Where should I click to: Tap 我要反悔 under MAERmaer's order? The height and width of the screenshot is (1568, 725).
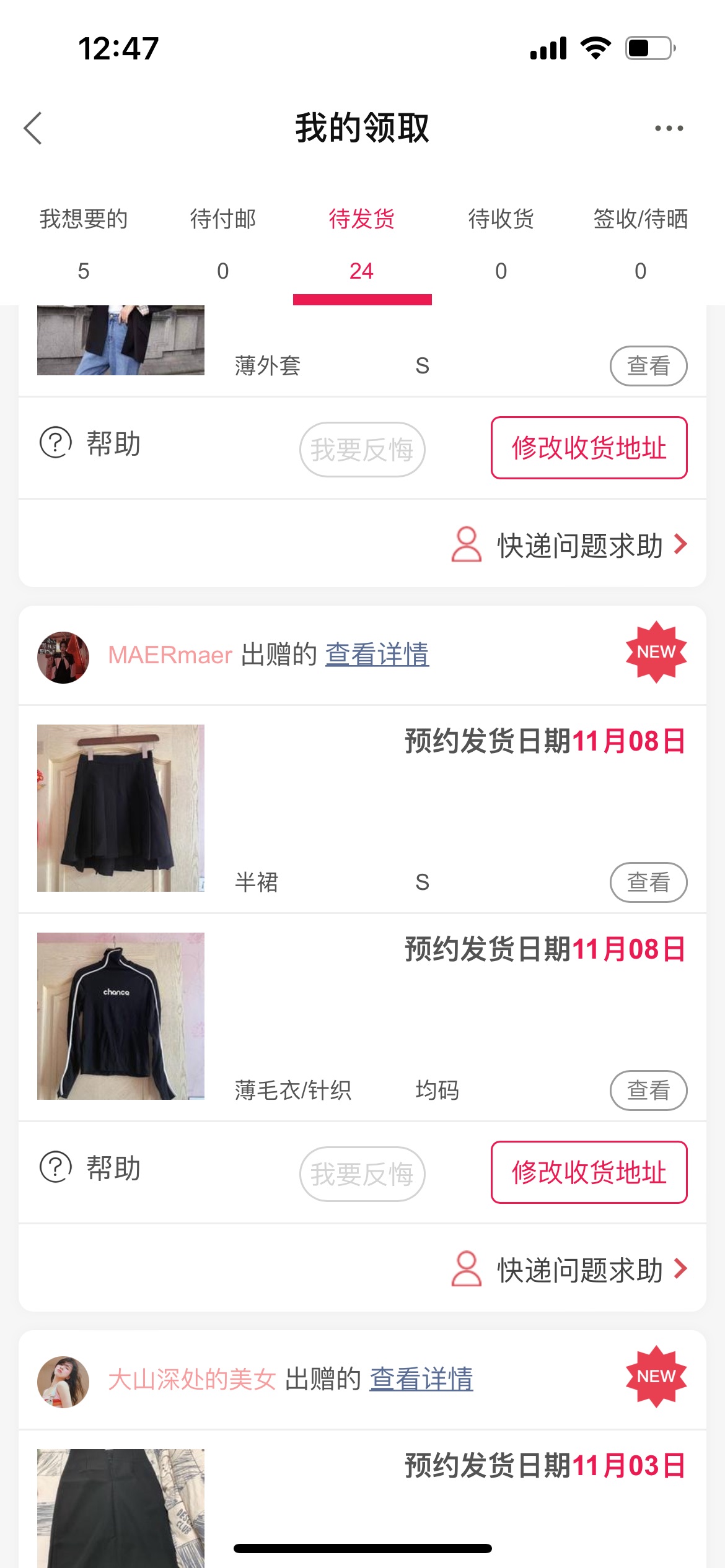point(362,1174)
